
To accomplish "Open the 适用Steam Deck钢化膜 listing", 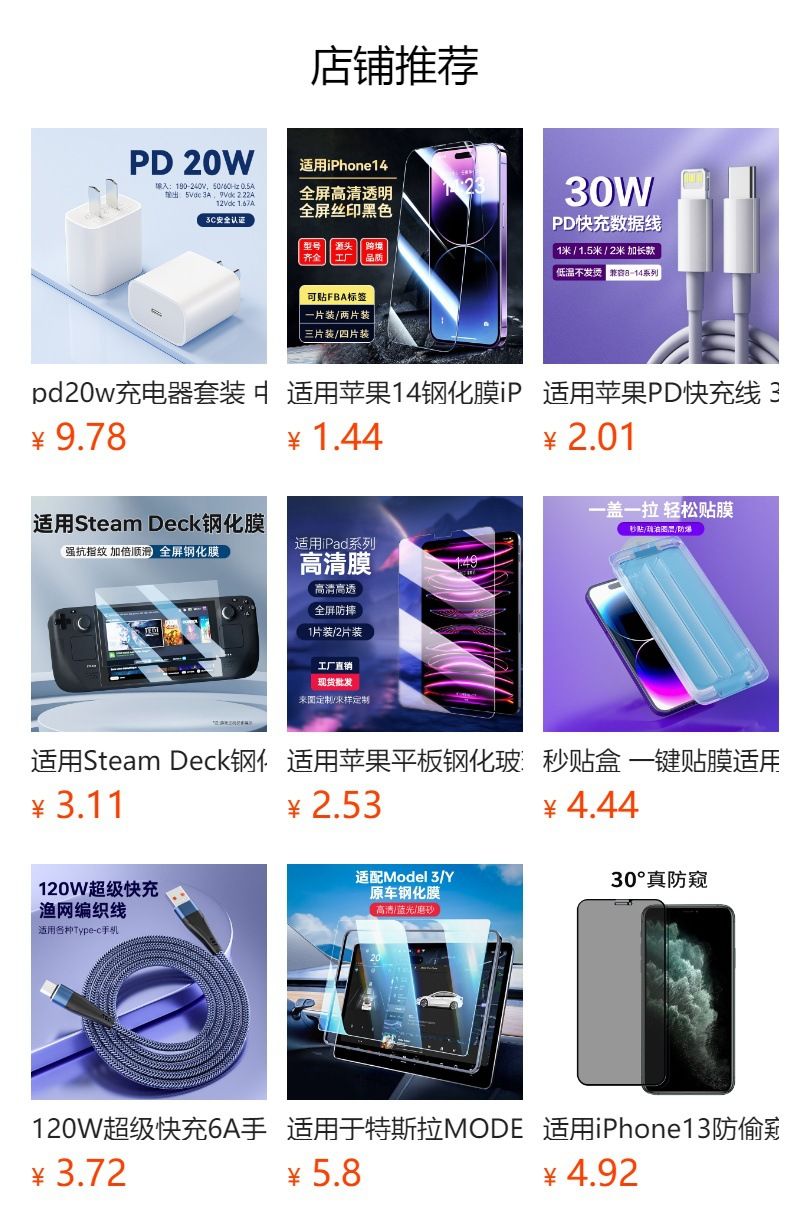I will tap(149, 614).
